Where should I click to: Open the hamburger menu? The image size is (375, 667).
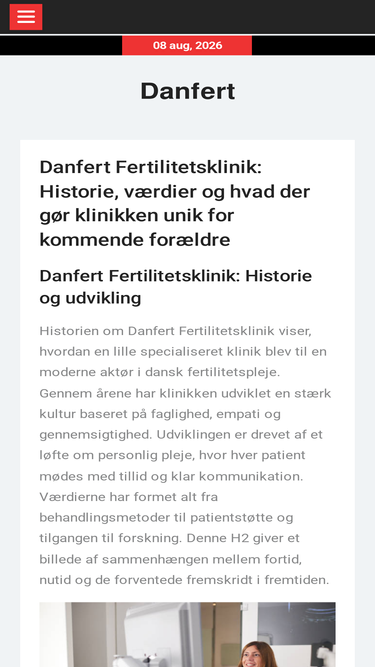click(26, 17)
